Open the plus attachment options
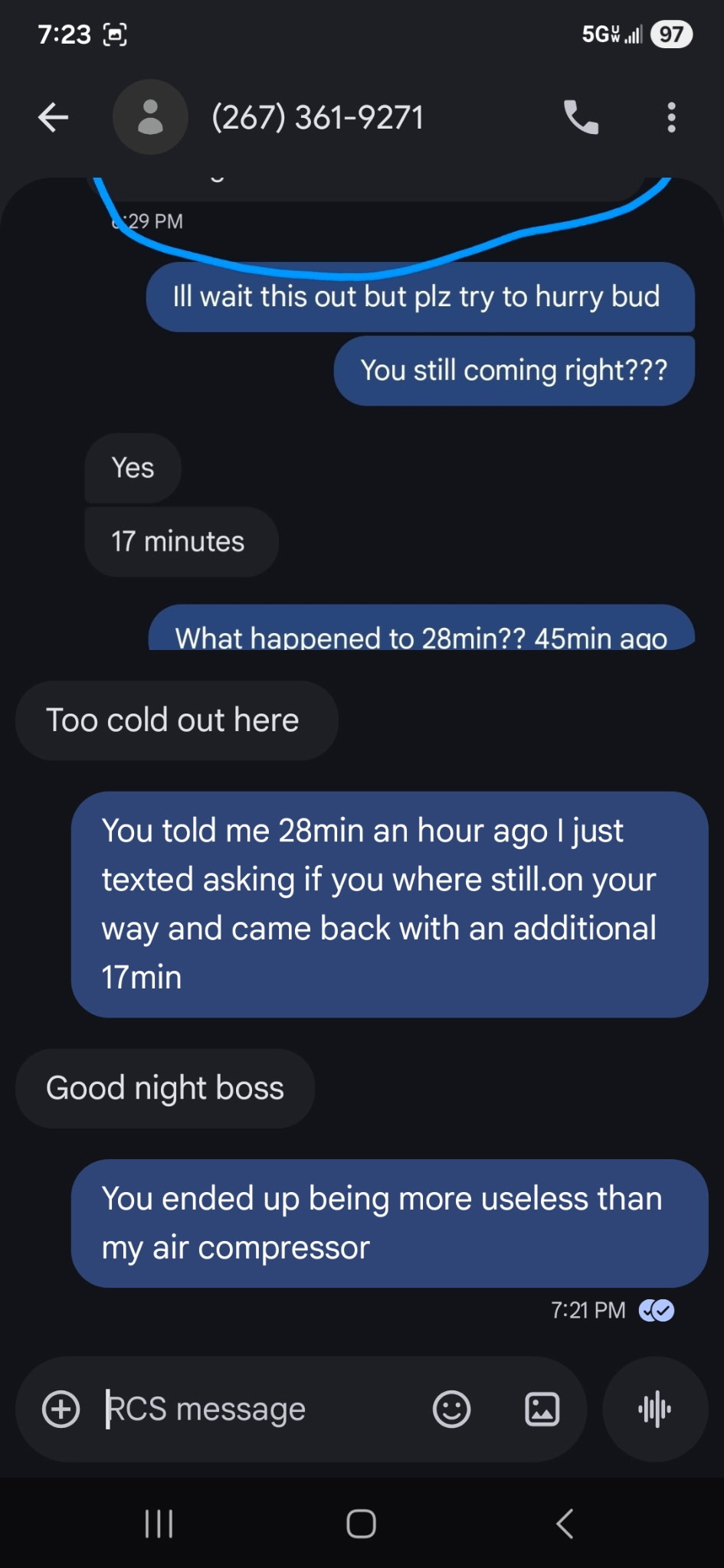Screen dimensions: 724x1568 [61, 1409]
